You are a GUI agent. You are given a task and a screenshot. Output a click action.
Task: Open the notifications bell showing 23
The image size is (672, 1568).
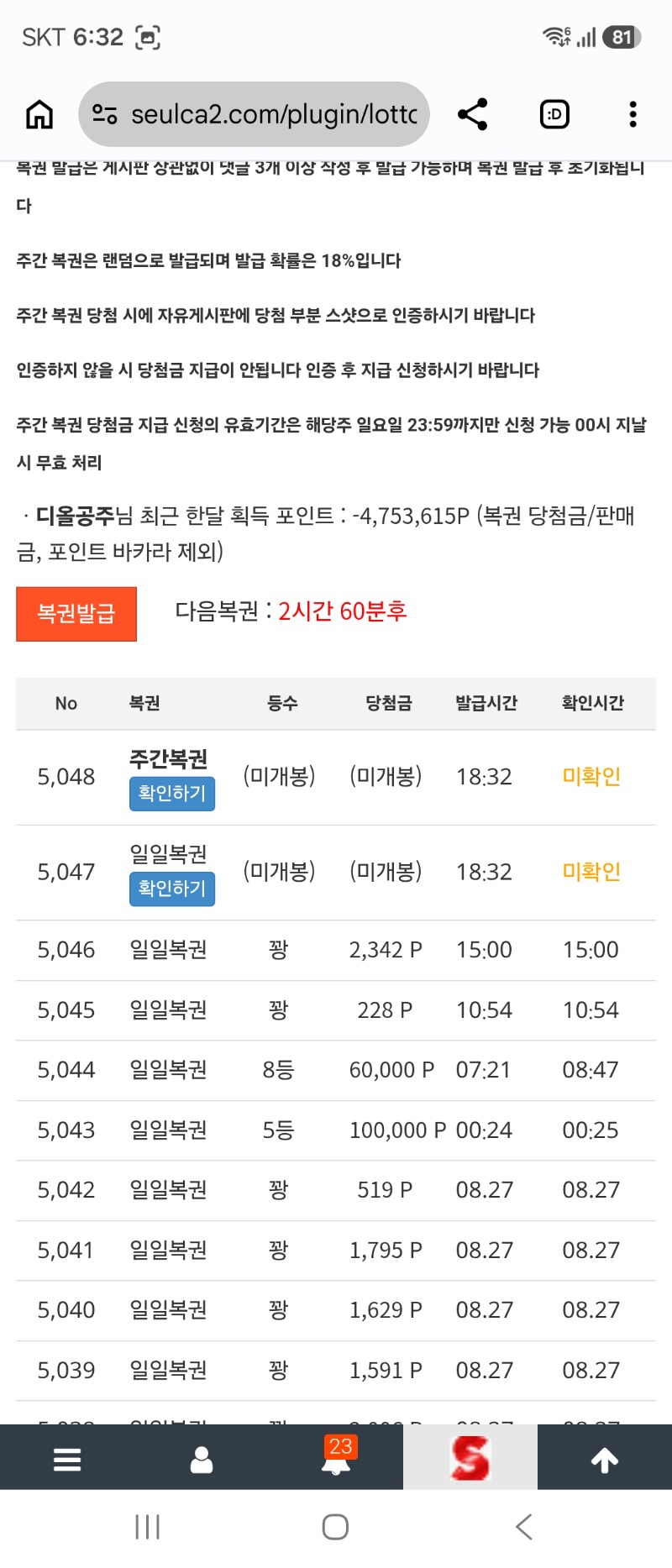(x=337, y=1457)
